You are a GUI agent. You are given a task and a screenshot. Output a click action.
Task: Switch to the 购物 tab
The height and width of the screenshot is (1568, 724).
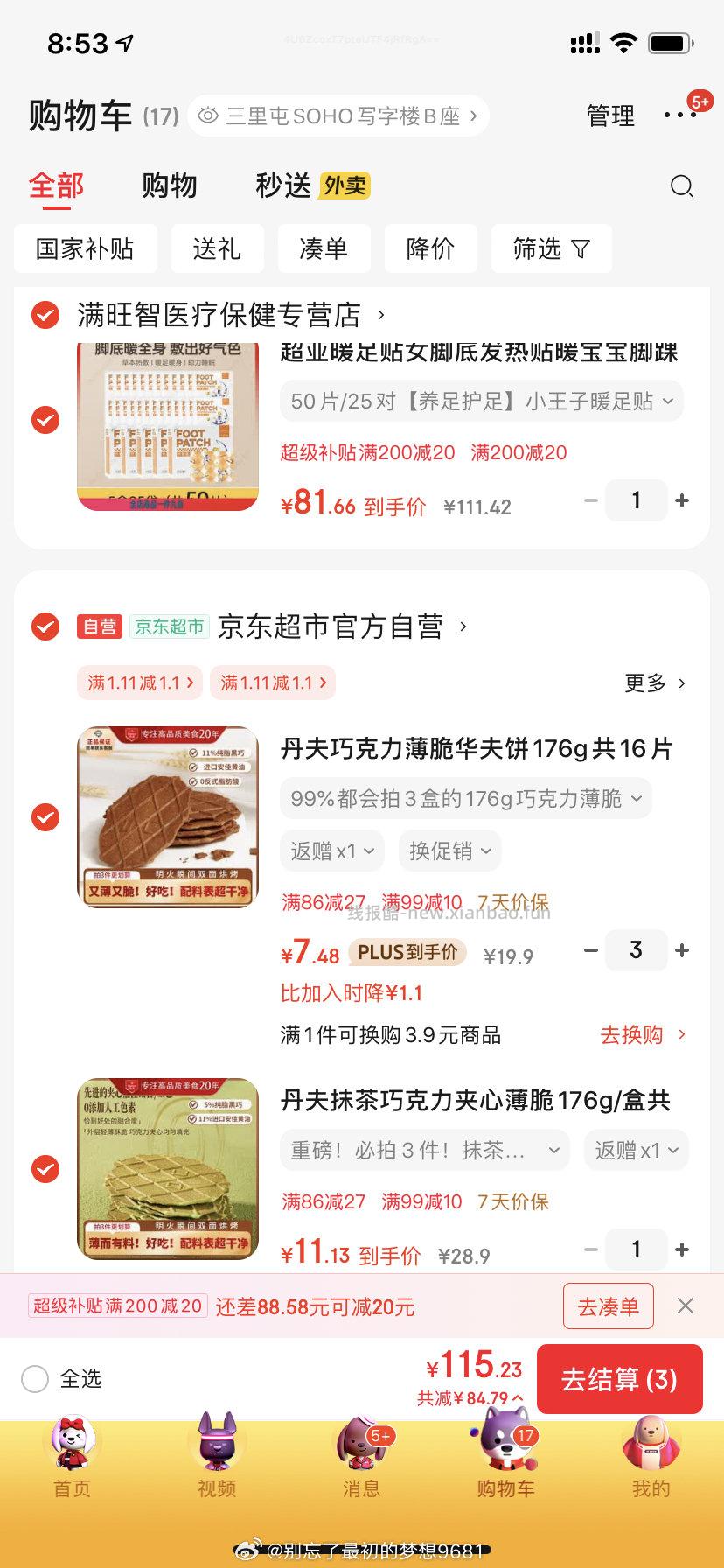coord(170,185)
